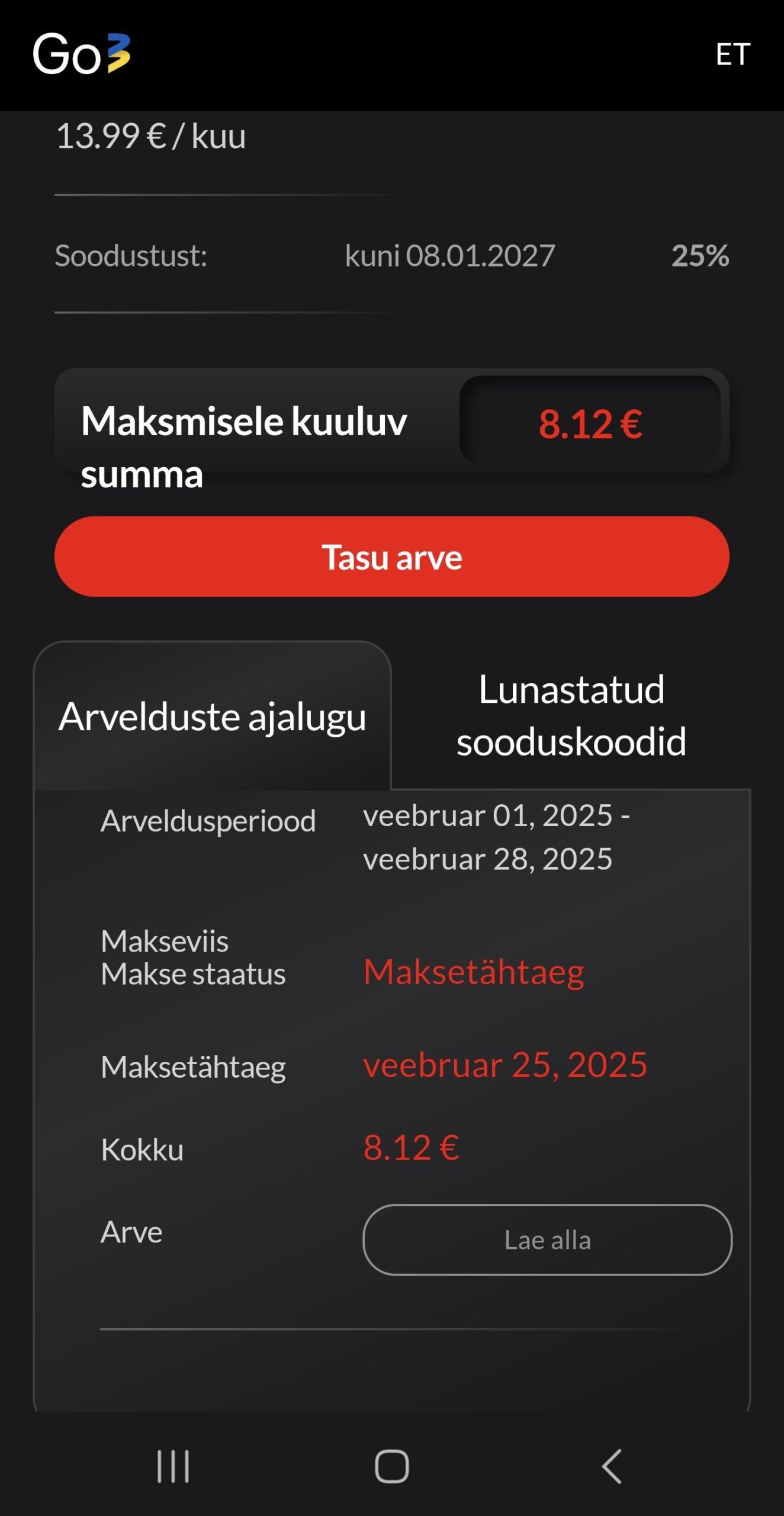Select the kuni 08.01.2027 discount date
The height and width of the screenshot is (1516, 784).
449,256
